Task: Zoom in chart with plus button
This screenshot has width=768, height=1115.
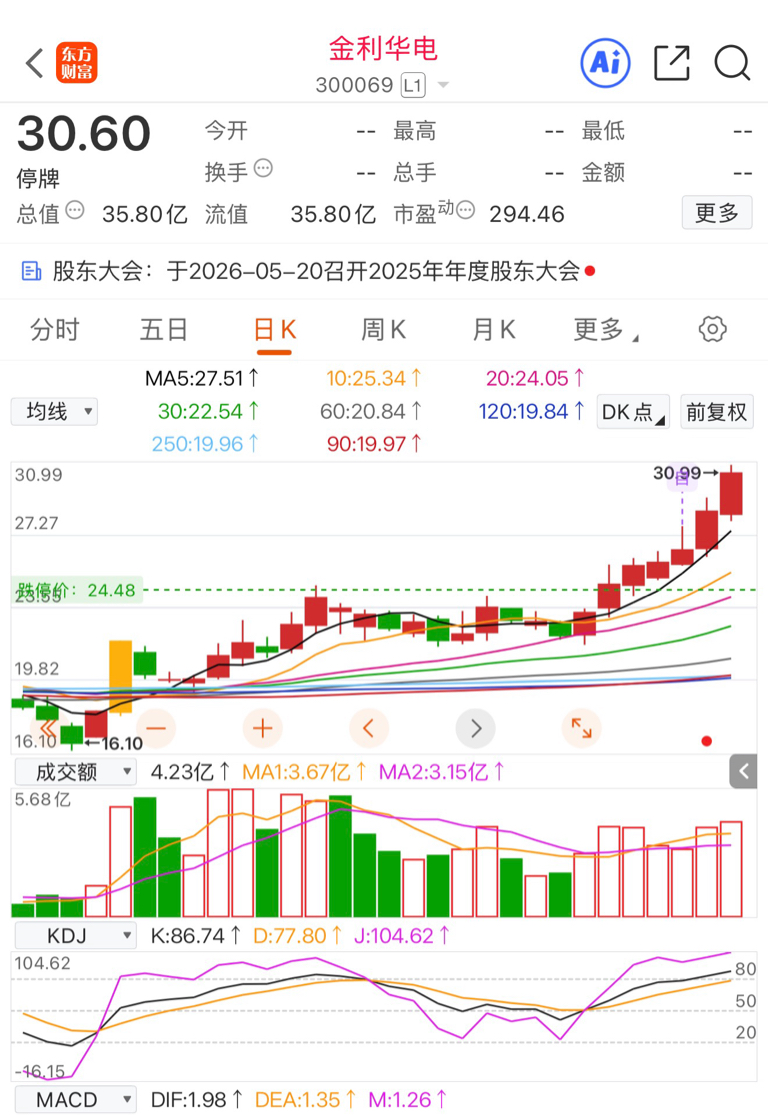Action: pos(263,728)
